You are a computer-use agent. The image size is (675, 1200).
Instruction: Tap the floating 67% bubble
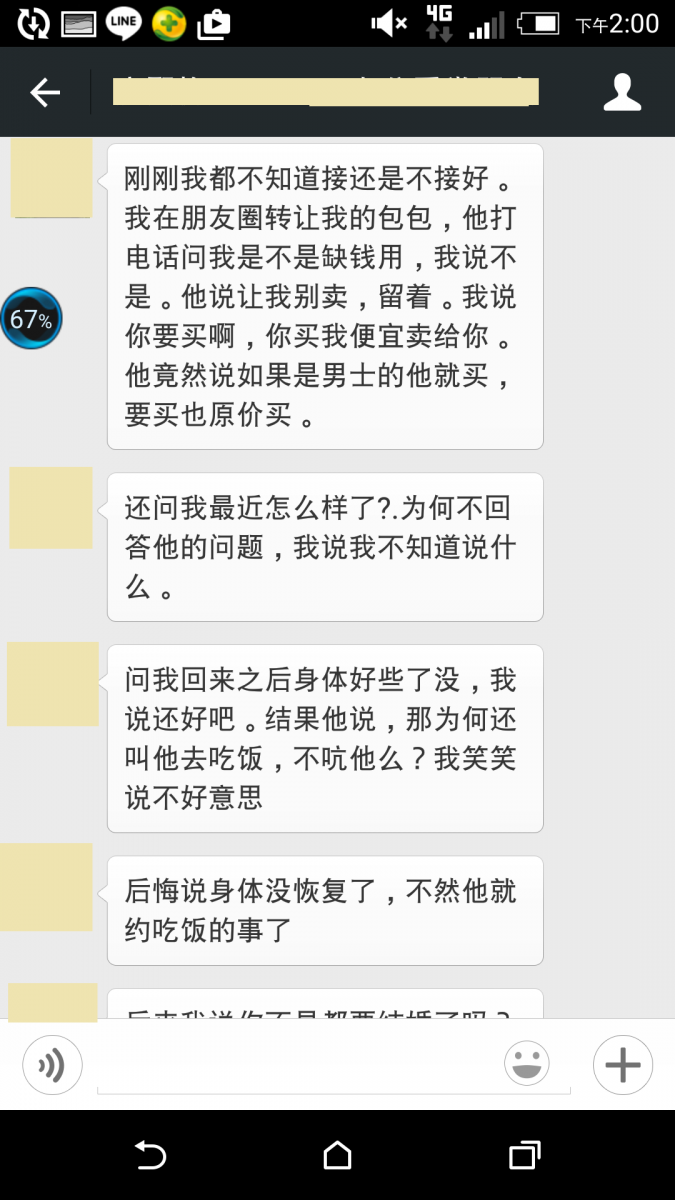click(x=31, y=319)
